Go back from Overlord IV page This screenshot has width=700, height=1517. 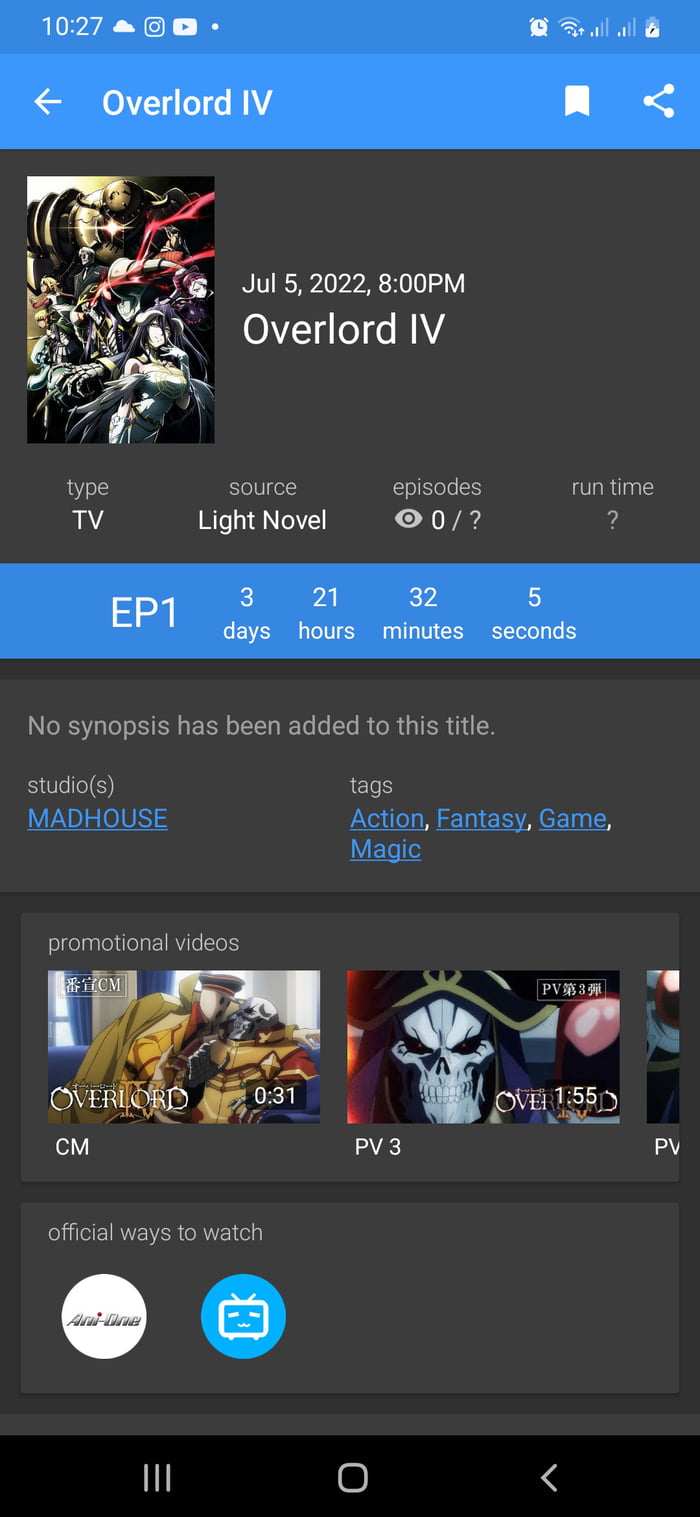tap(48, 102)
